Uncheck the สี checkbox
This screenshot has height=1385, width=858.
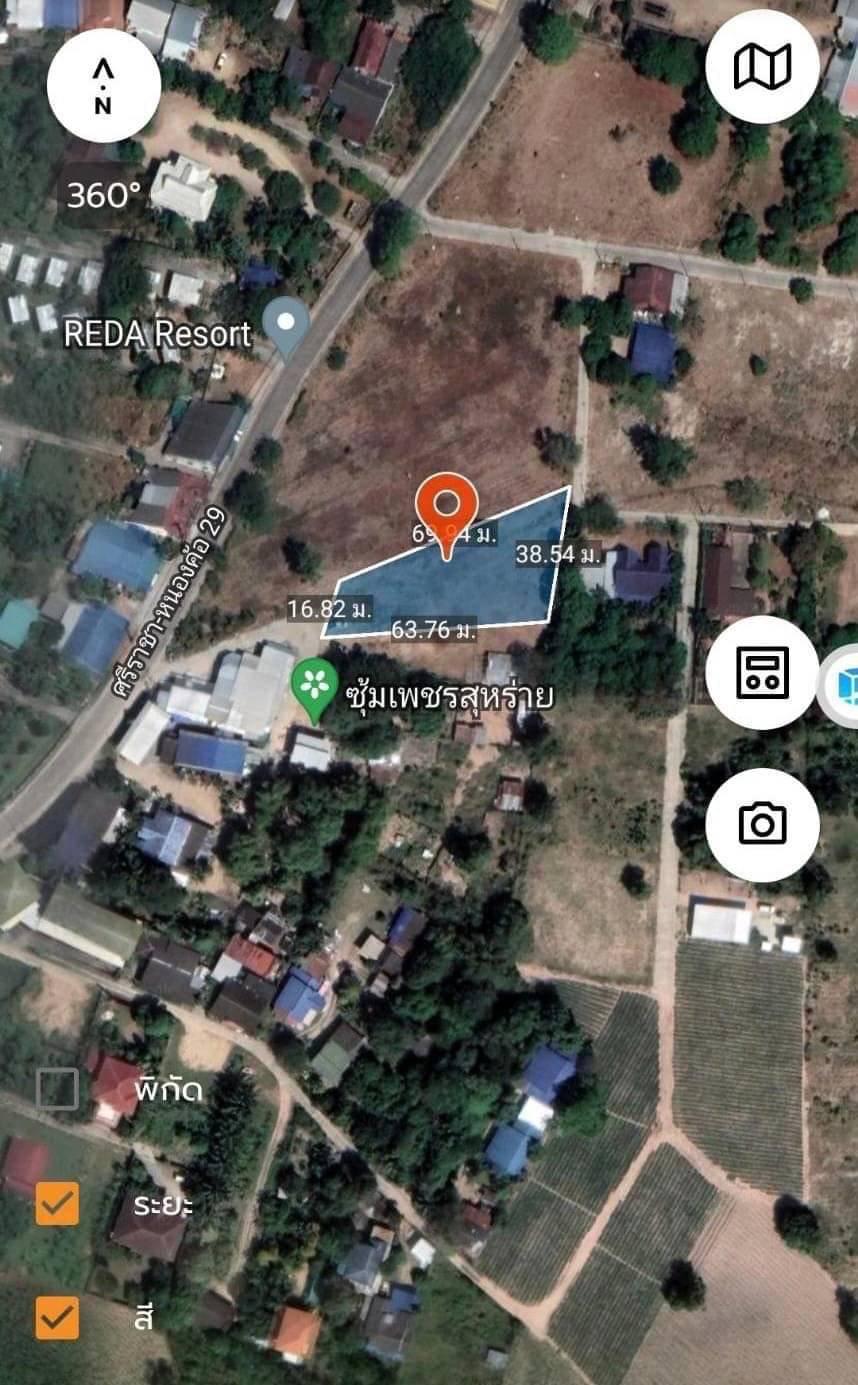coord(57,1317)
